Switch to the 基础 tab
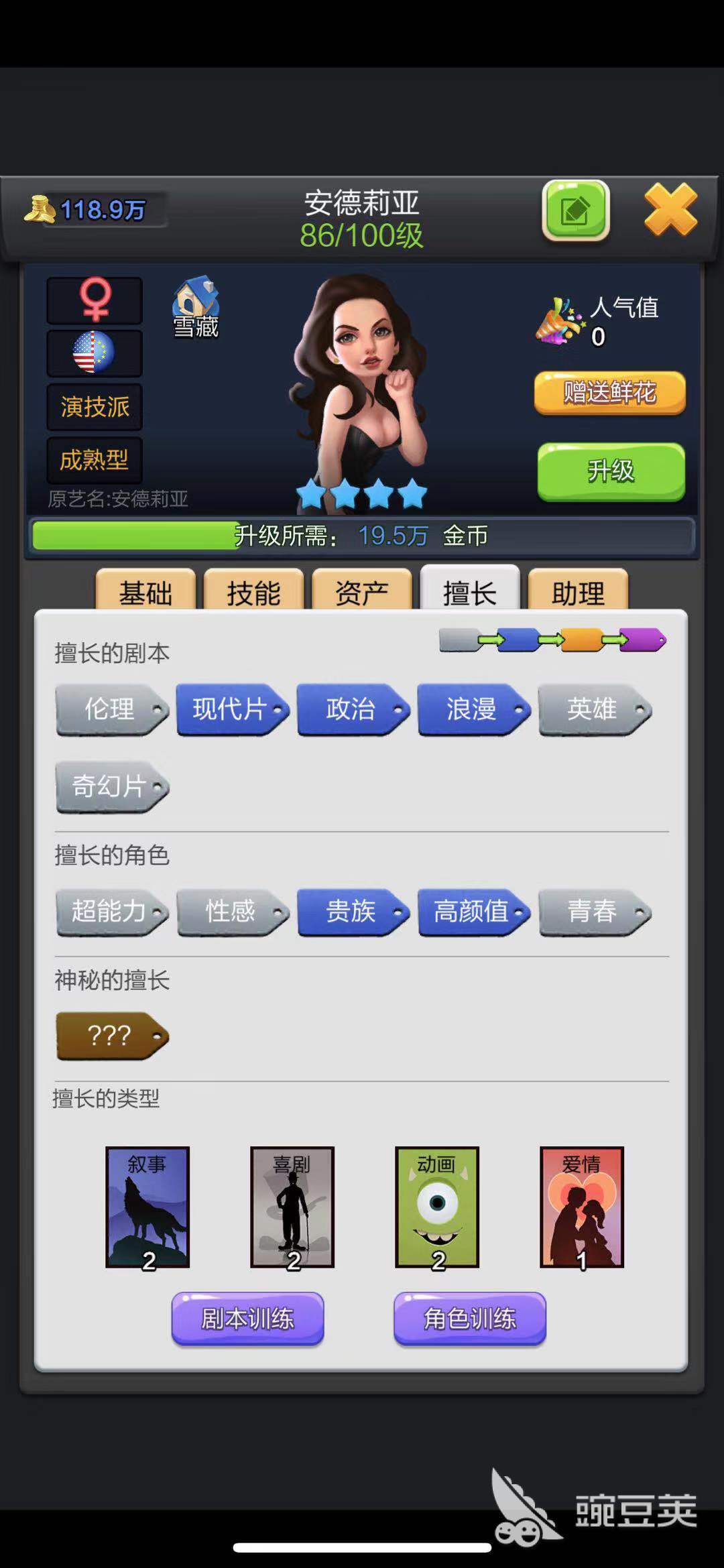Screen dimensions: 724x1568 click(145, 592)
